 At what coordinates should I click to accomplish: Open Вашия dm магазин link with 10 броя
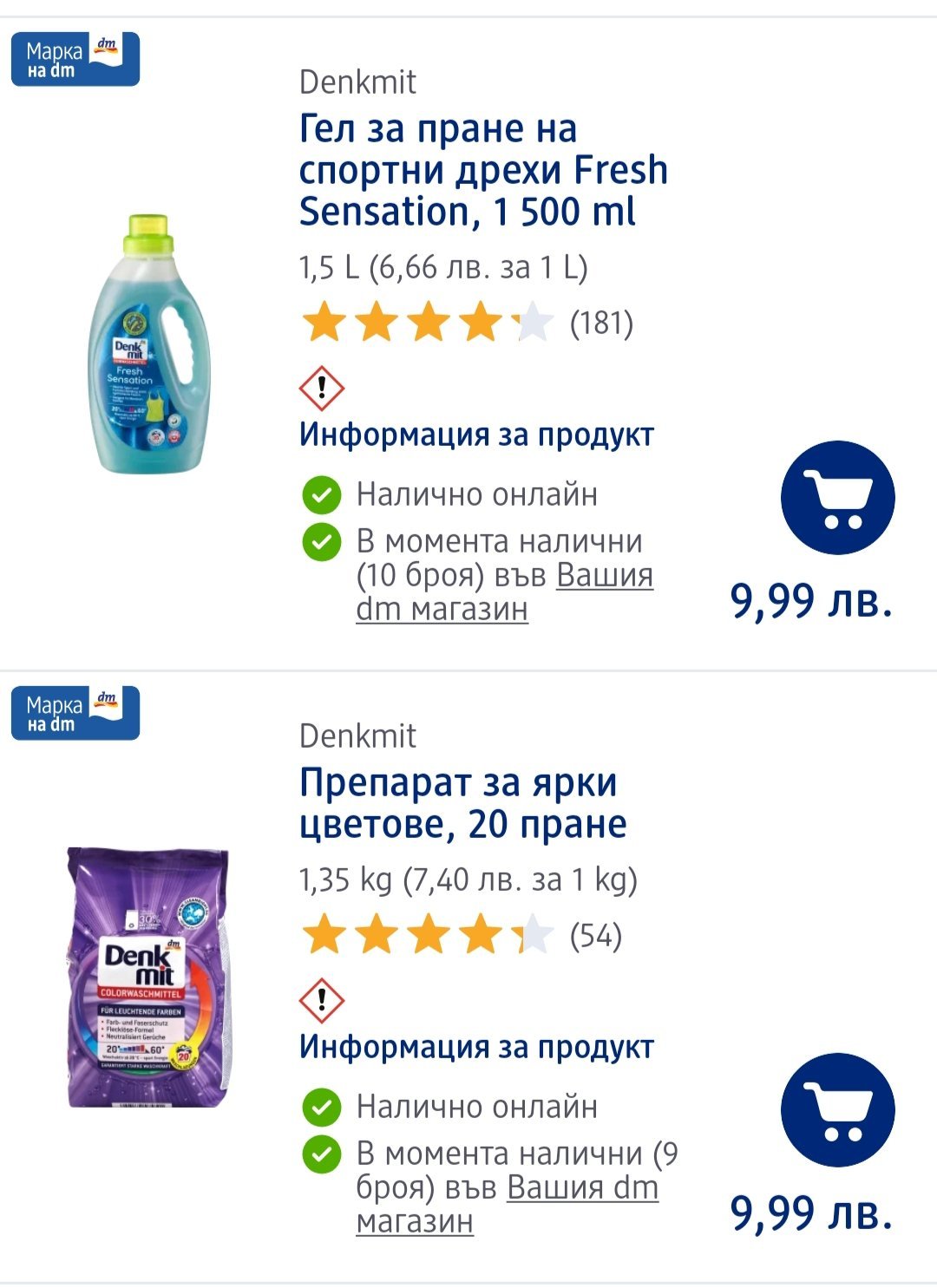[504, 592]
